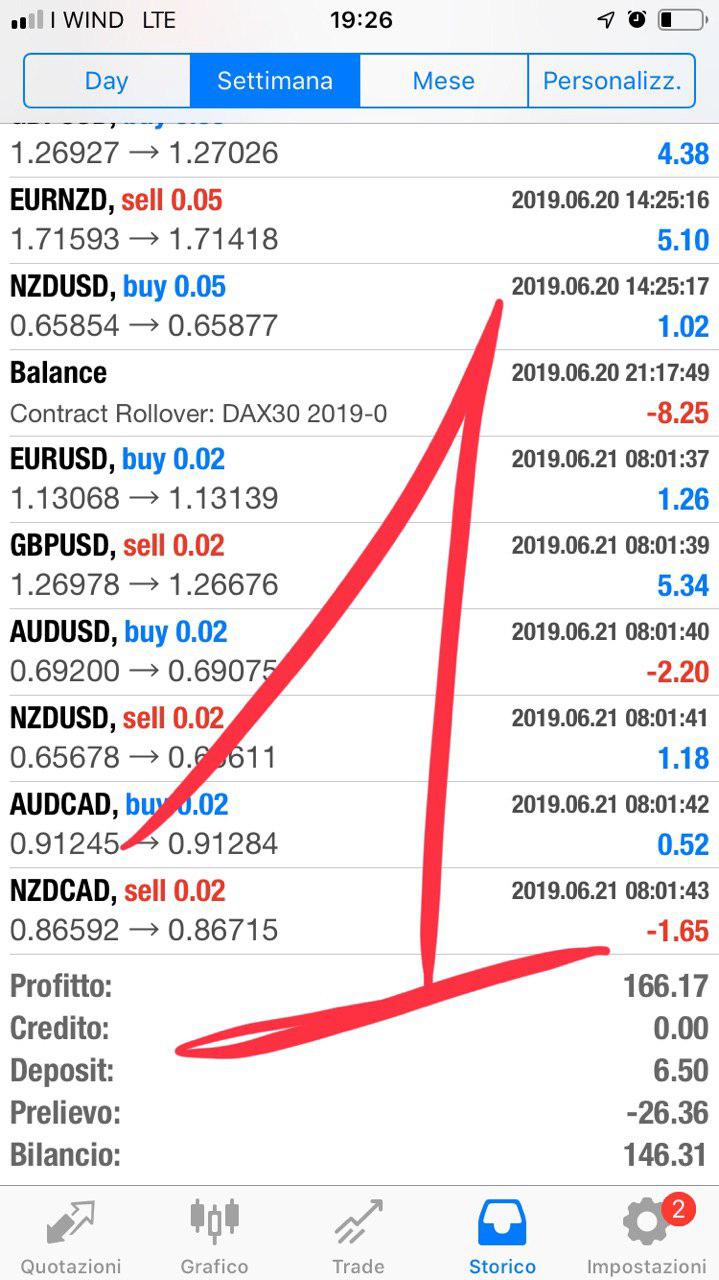Open the Balance Contract Rollover entry
Viewport: 719px width, 1280px height.
359,393
